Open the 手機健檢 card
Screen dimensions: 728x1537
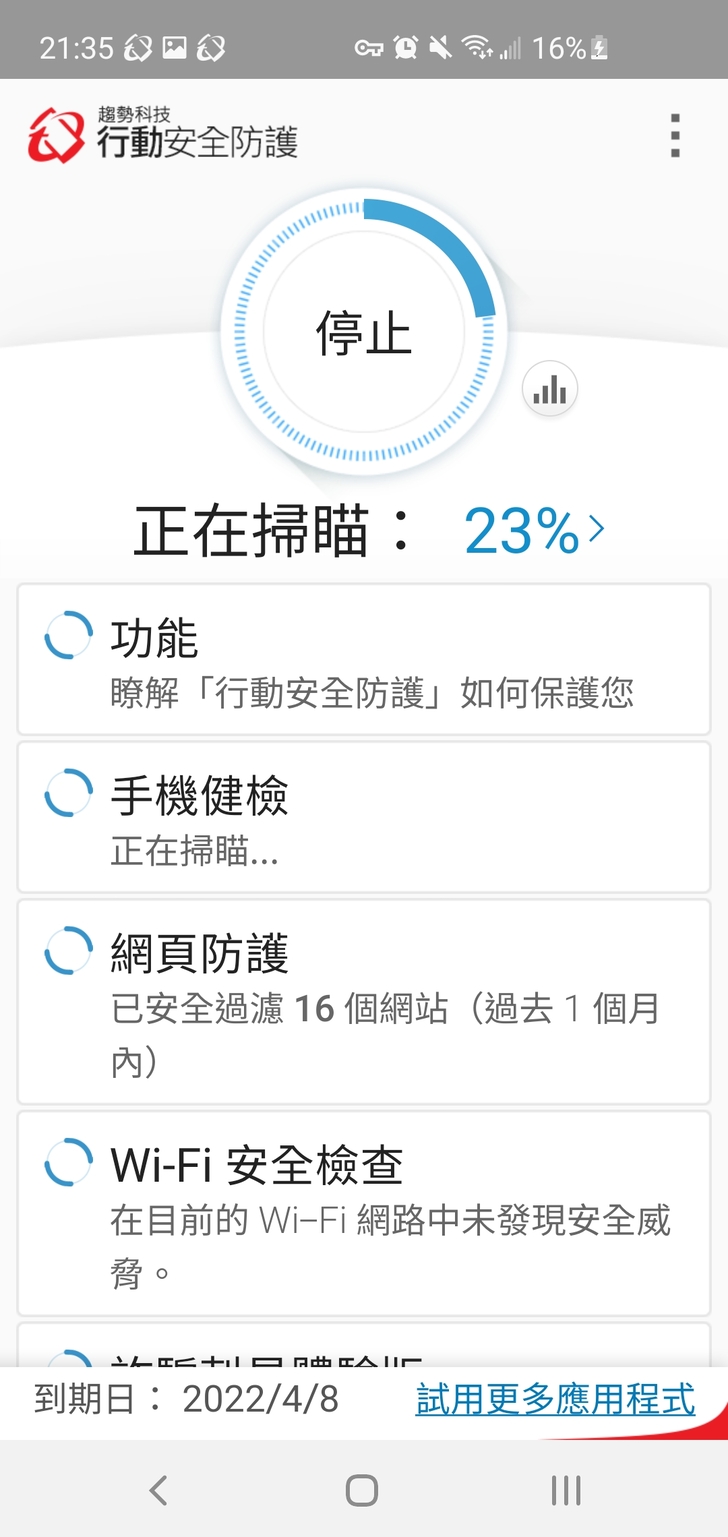click(x=364, y=818)
